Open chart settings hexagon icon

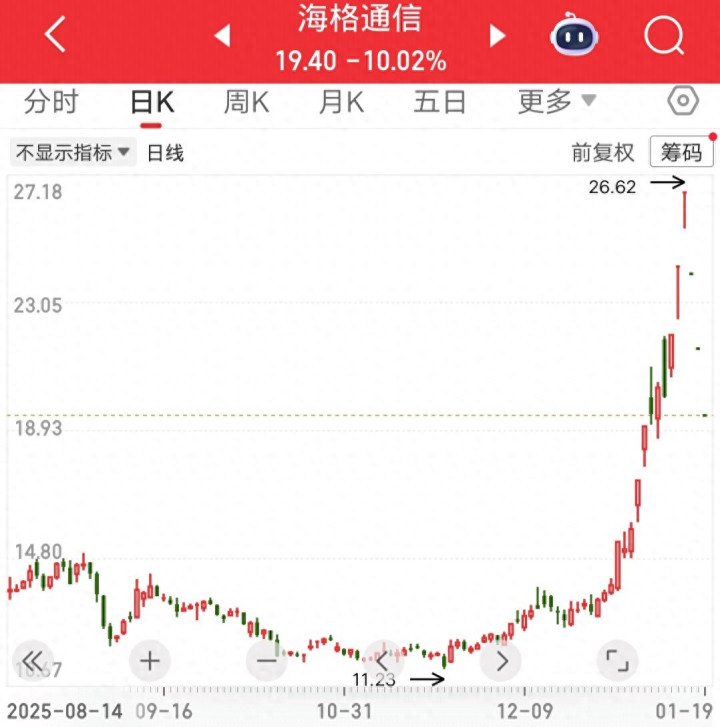coord(683,102)
